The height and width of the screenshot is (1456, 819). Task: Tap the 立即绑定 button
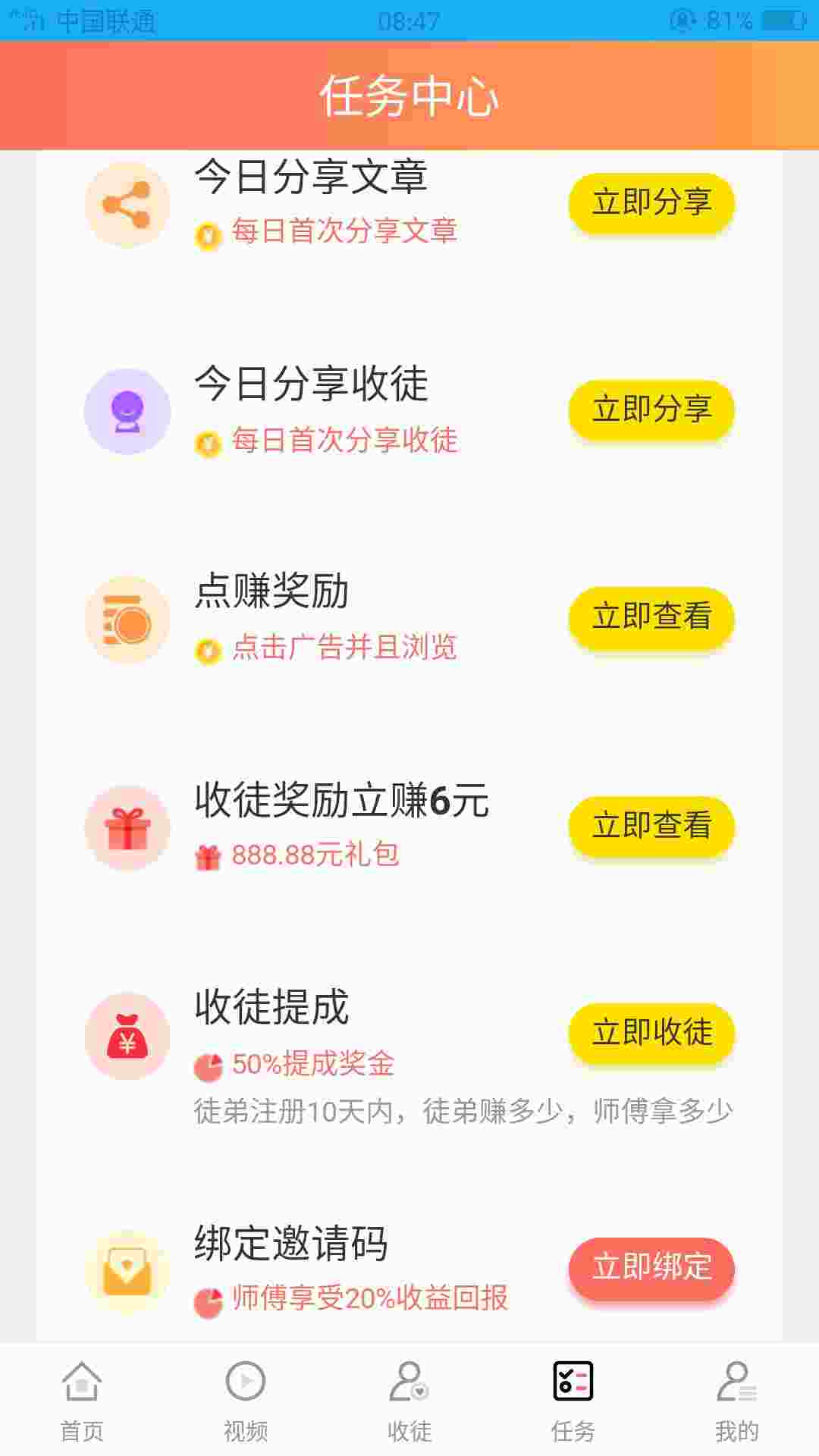651,1268
